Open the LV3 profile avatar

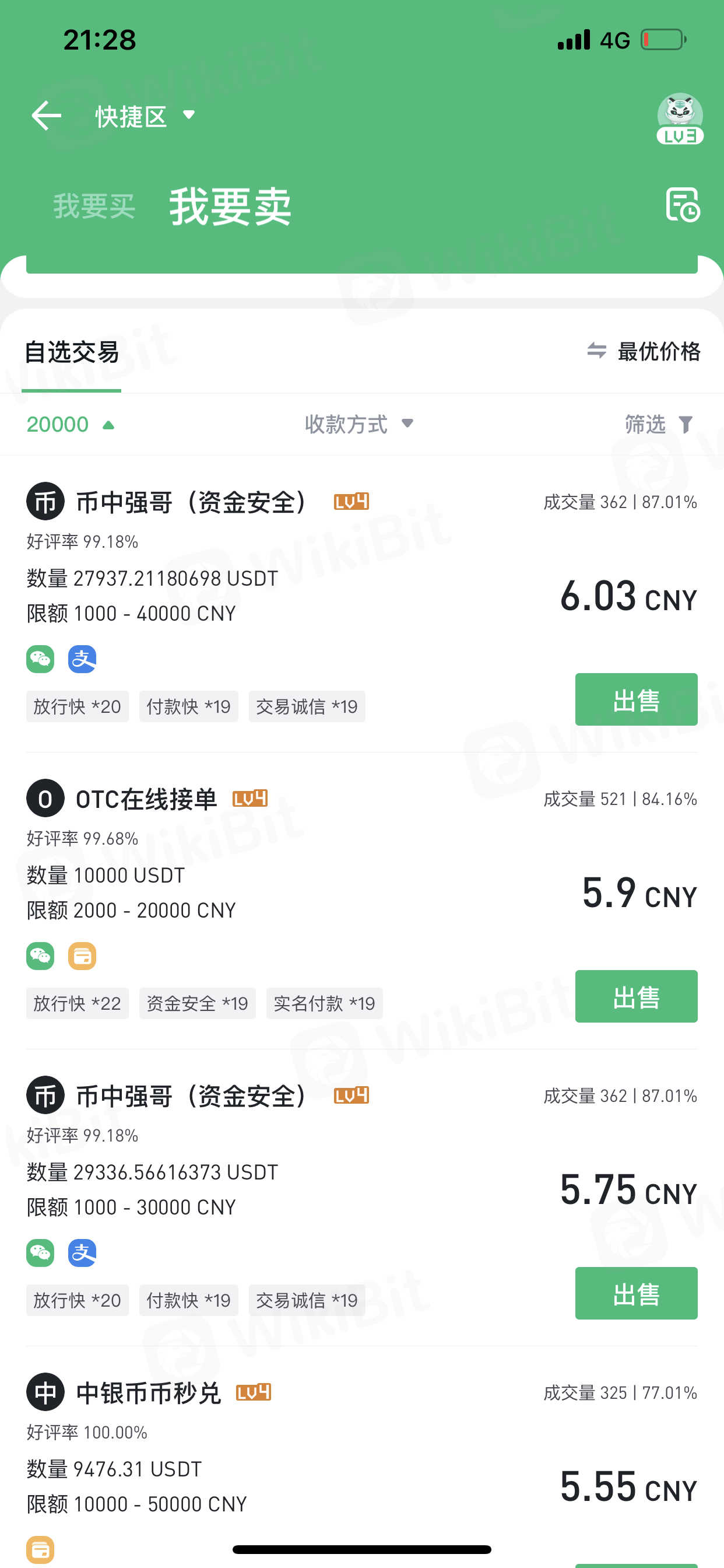680,118
